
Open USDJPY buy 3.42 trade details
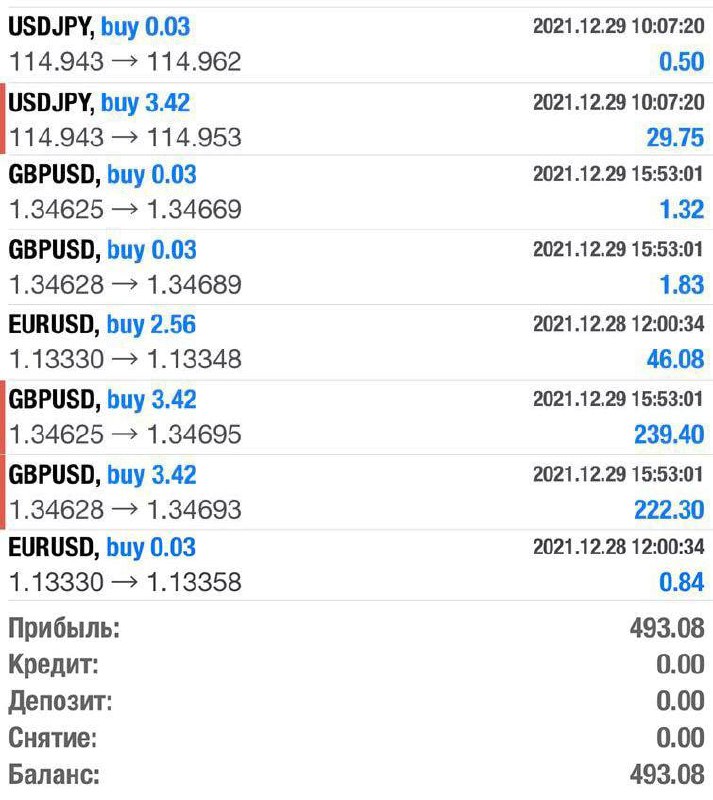356,119
